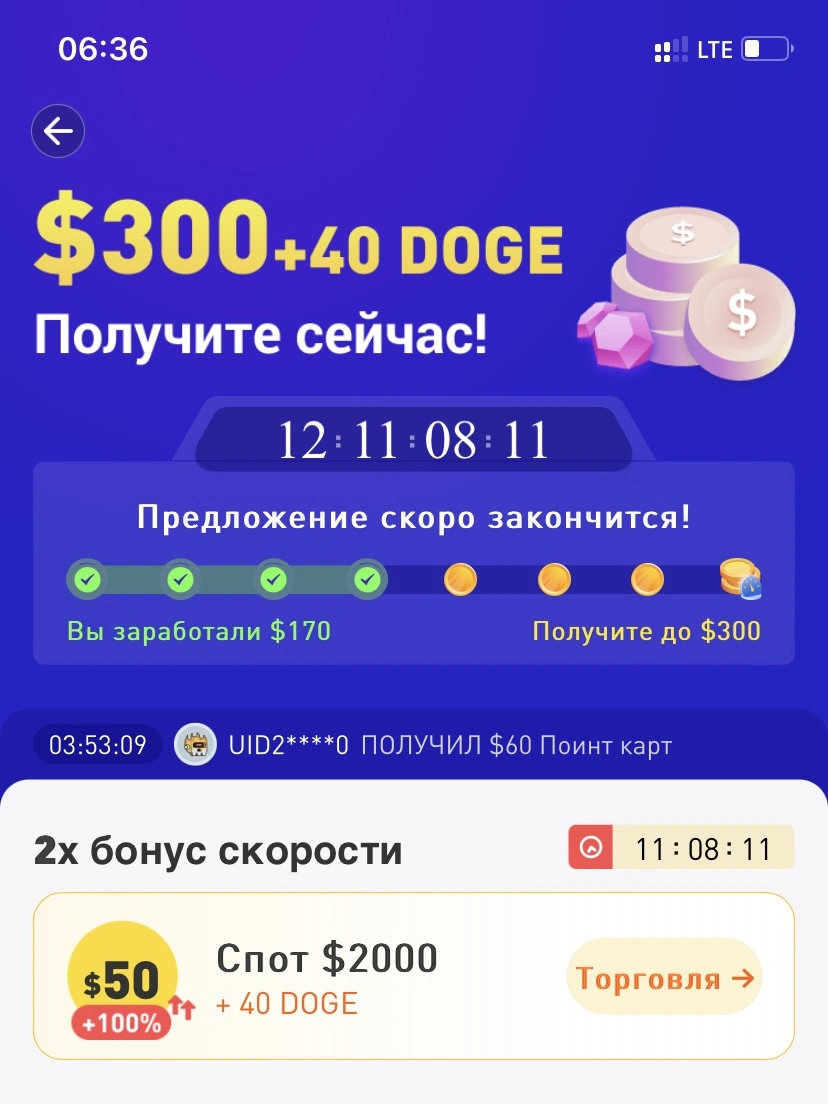
Task: Open the Торговля button for spot trading
Action: 664,977
